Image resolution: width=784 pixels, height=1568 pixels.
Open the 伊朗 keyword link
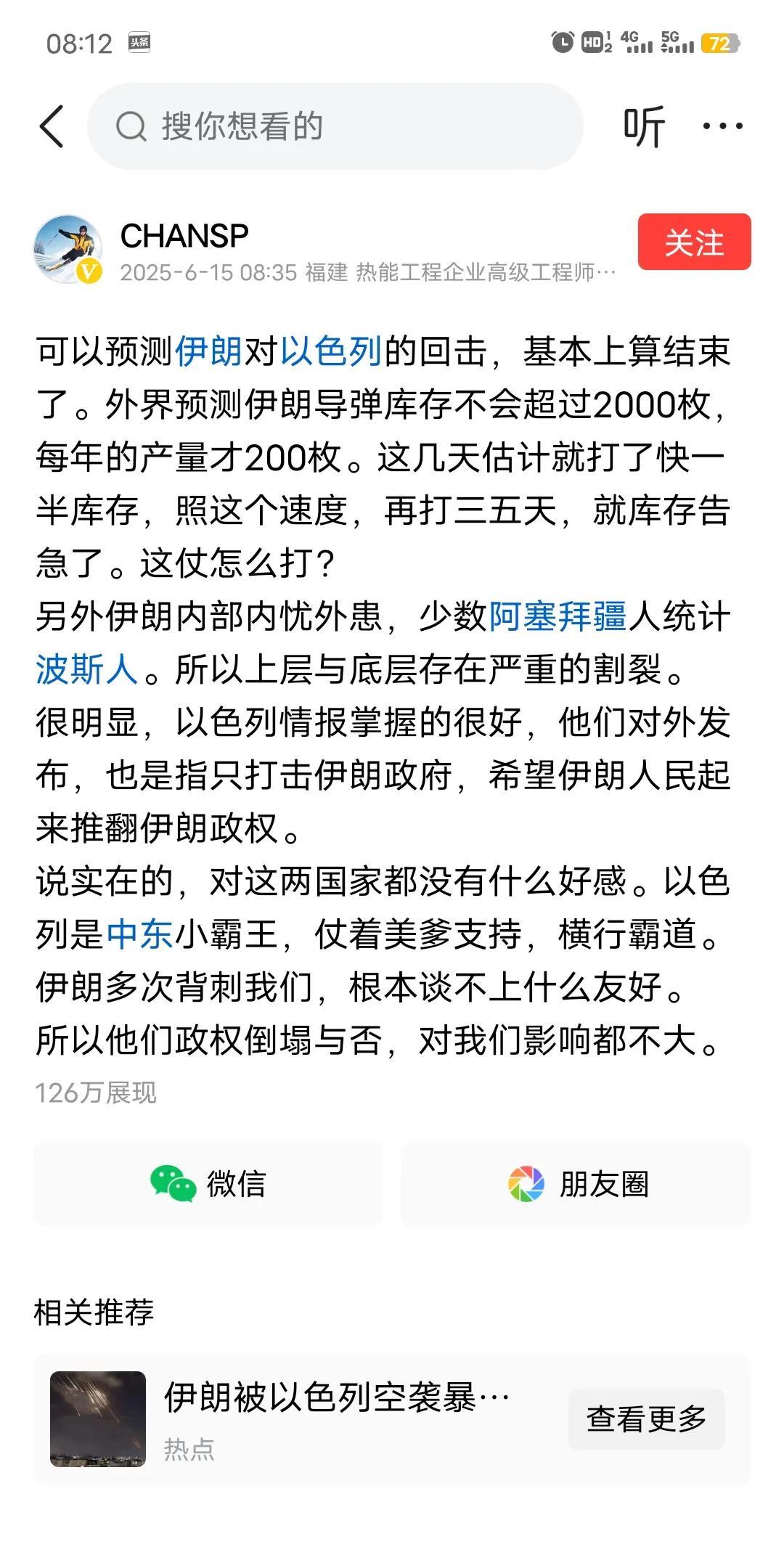click(x=209, y=351)
